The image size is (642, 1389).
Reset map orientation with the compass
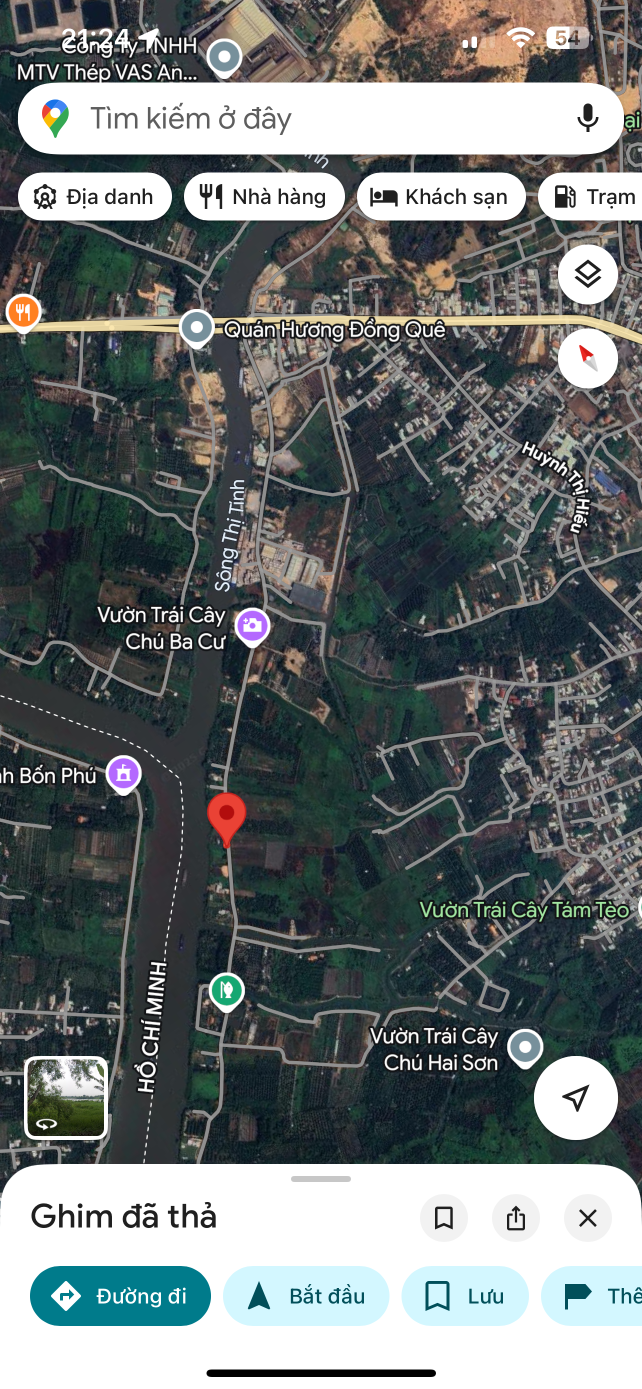587,357
